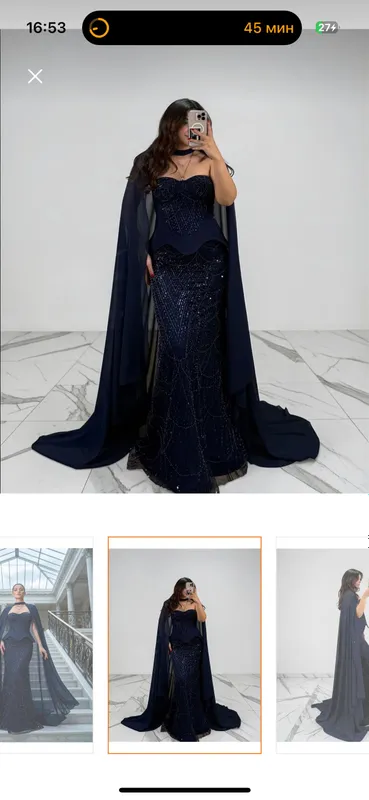Open the side-view dress thumbnail
Viewport: 369px width, 800px height.
[x=323, y=645]
